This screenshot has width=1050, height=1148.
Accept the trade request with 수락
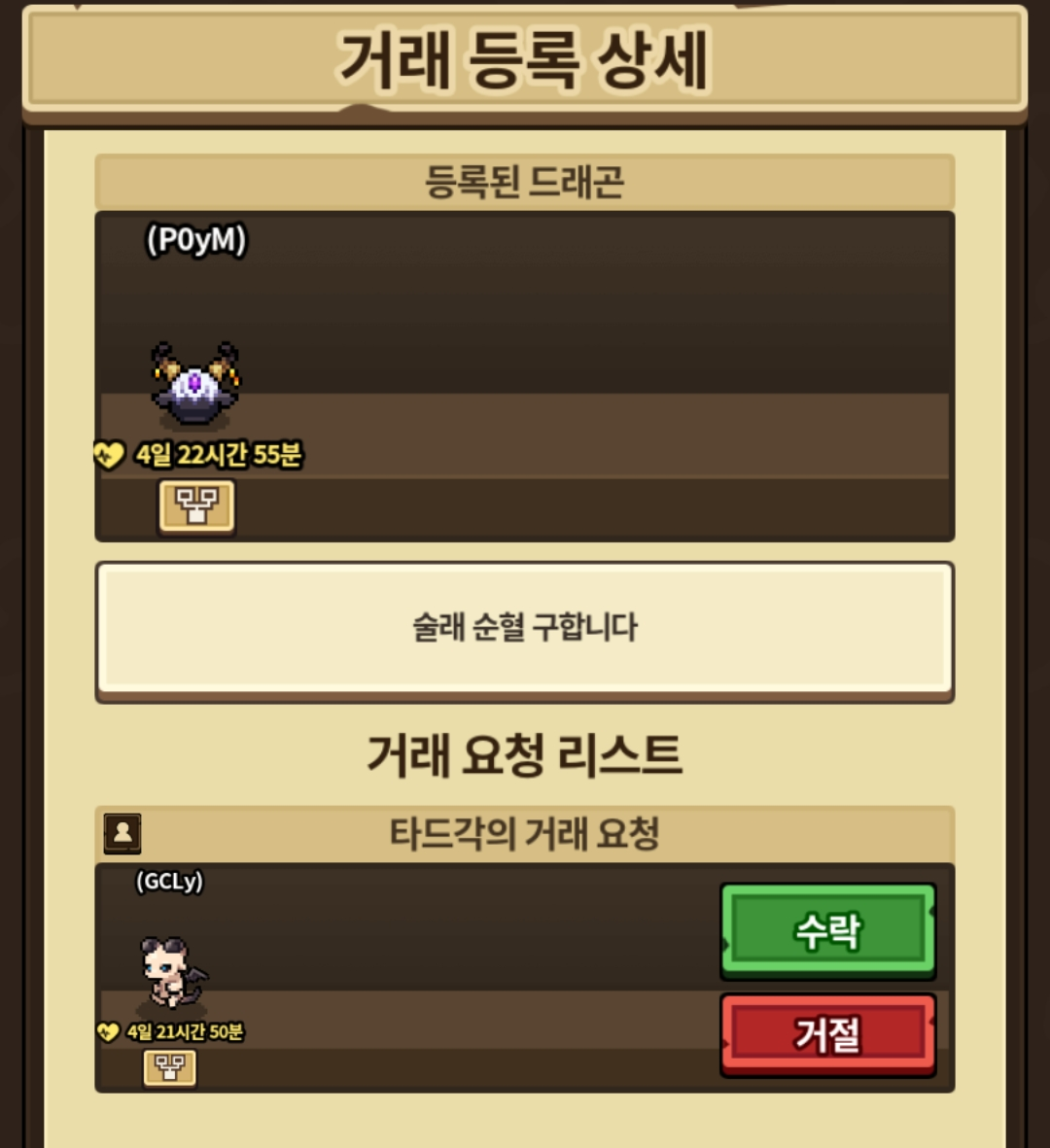(828, 931)
